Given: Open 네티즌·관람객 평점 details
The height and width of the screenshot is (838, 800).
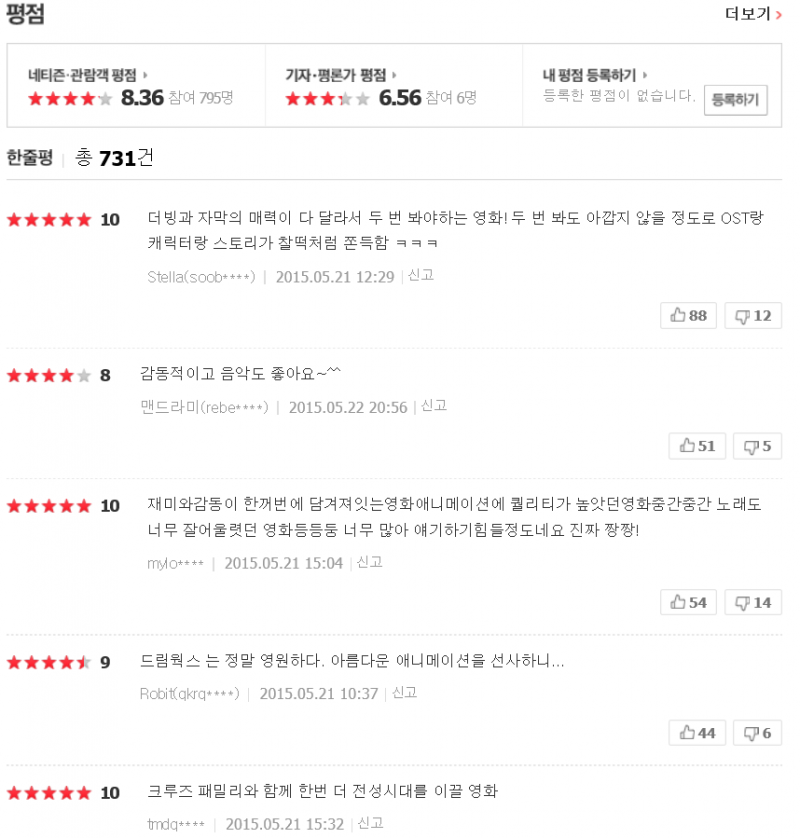Looking at the screenshot, I should [x=87, y=75].
